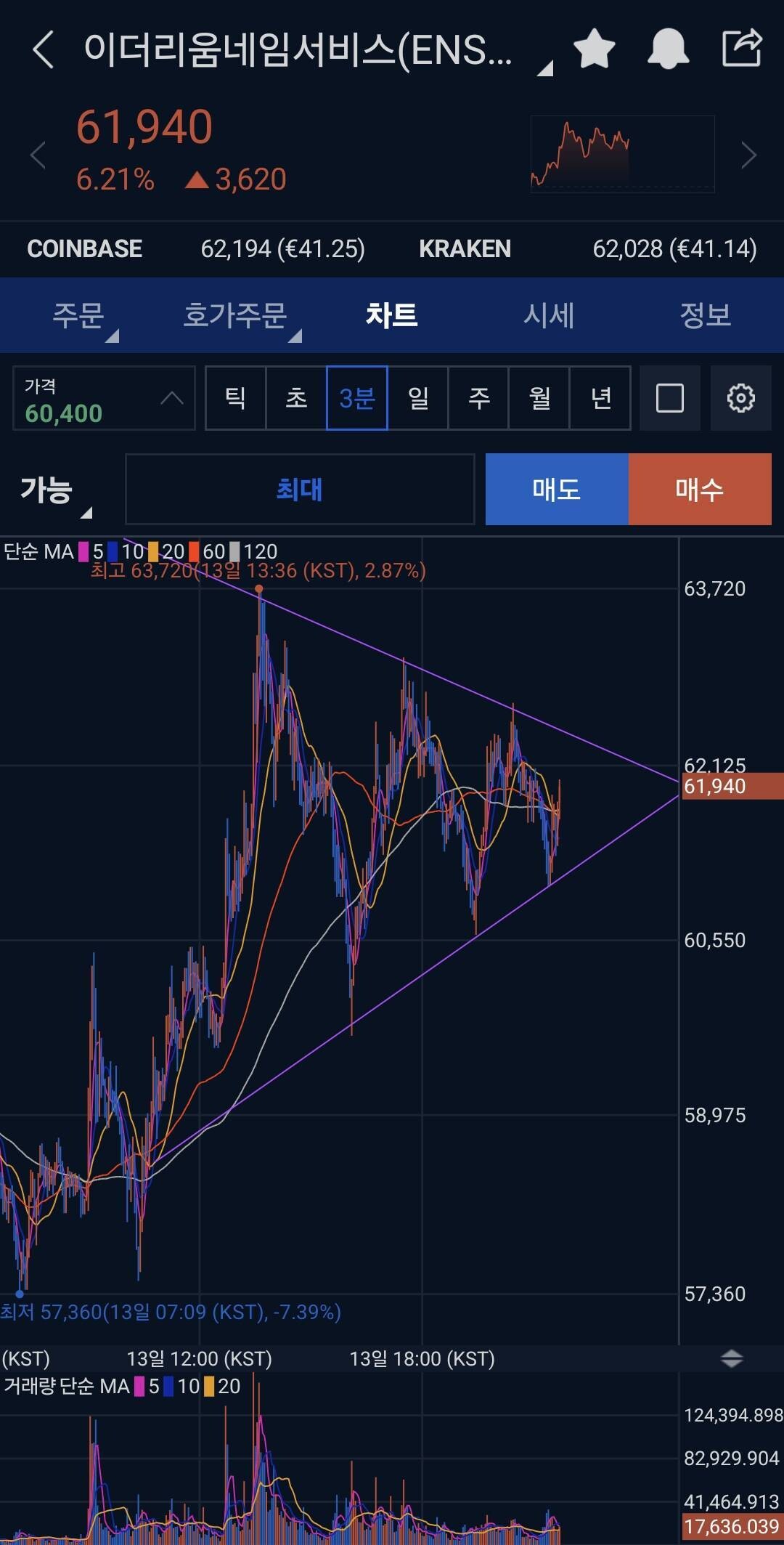Switch to the 주문 tab

point(78,315)
